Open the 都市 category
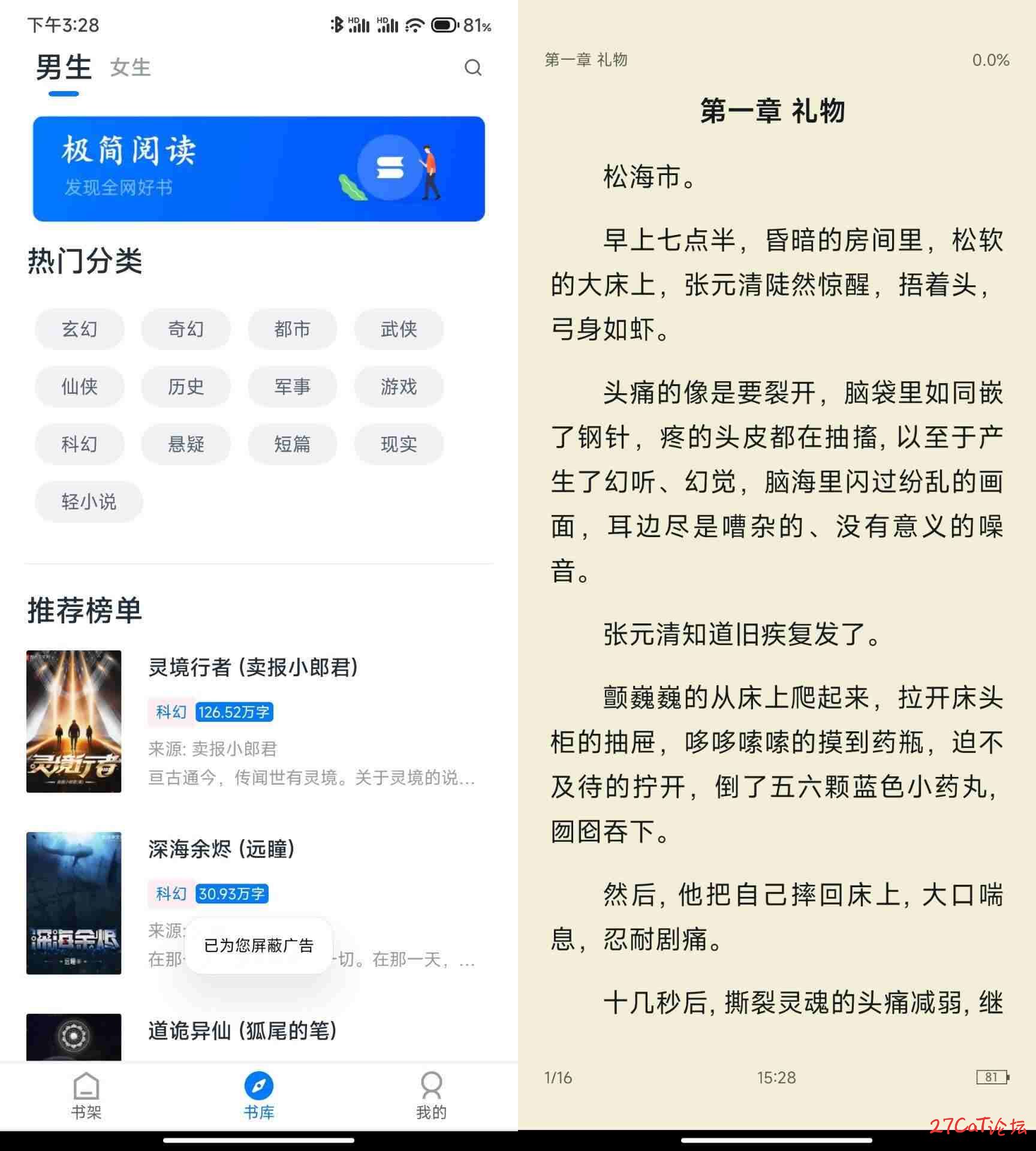 coord(292,329)
